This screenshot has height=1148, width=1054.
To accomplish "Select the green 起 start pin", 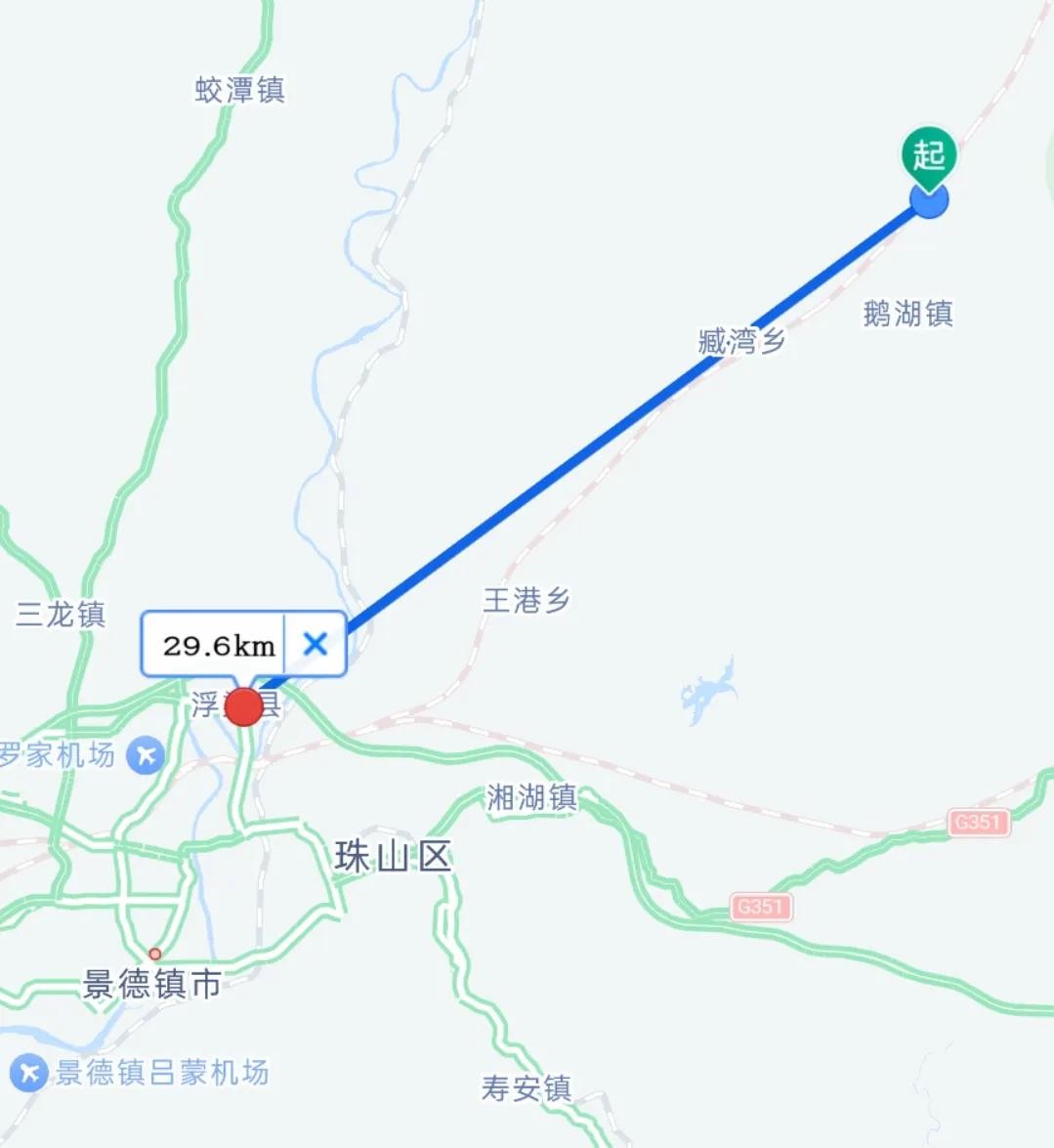I will tap(928, 156).
